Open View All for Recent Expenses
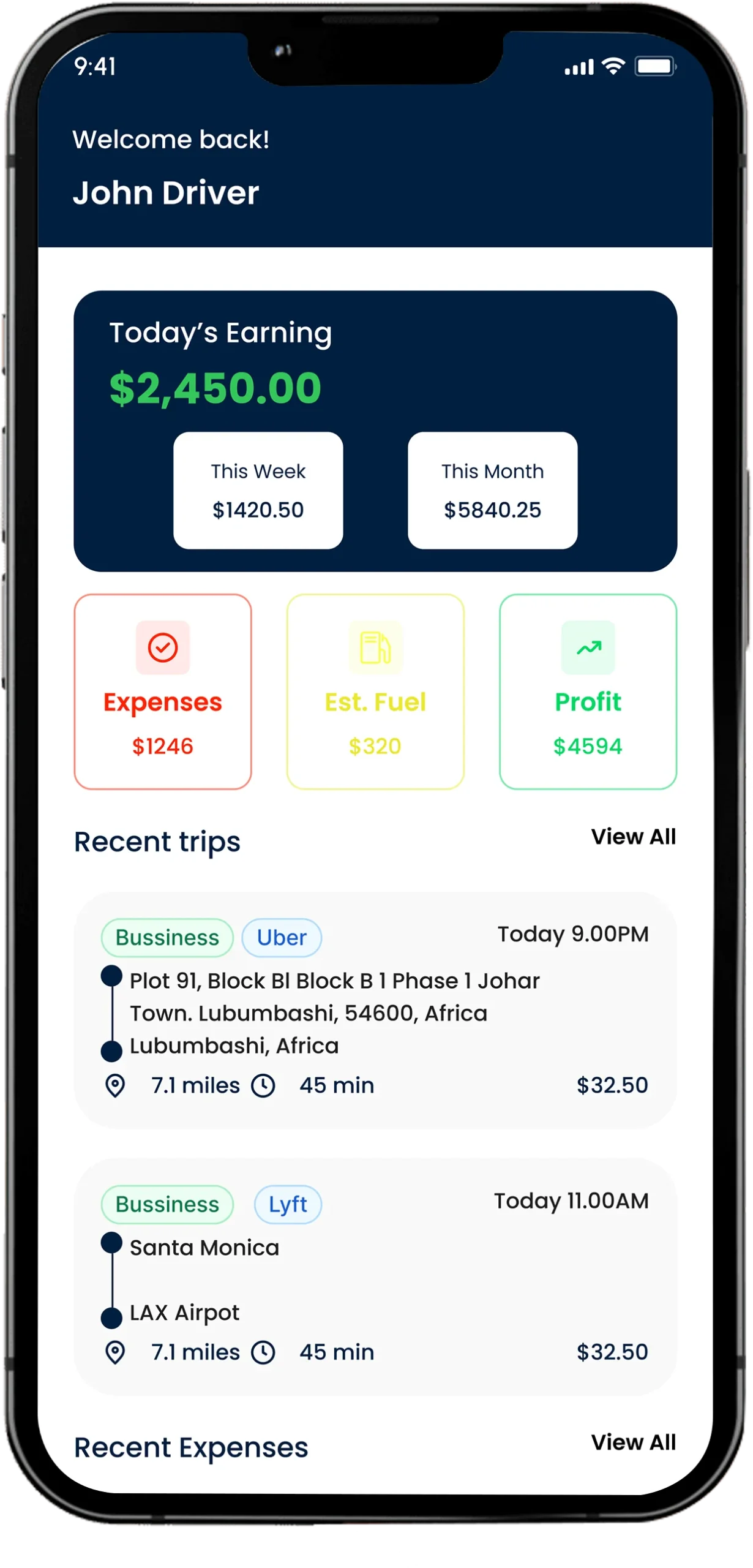 633,1442
